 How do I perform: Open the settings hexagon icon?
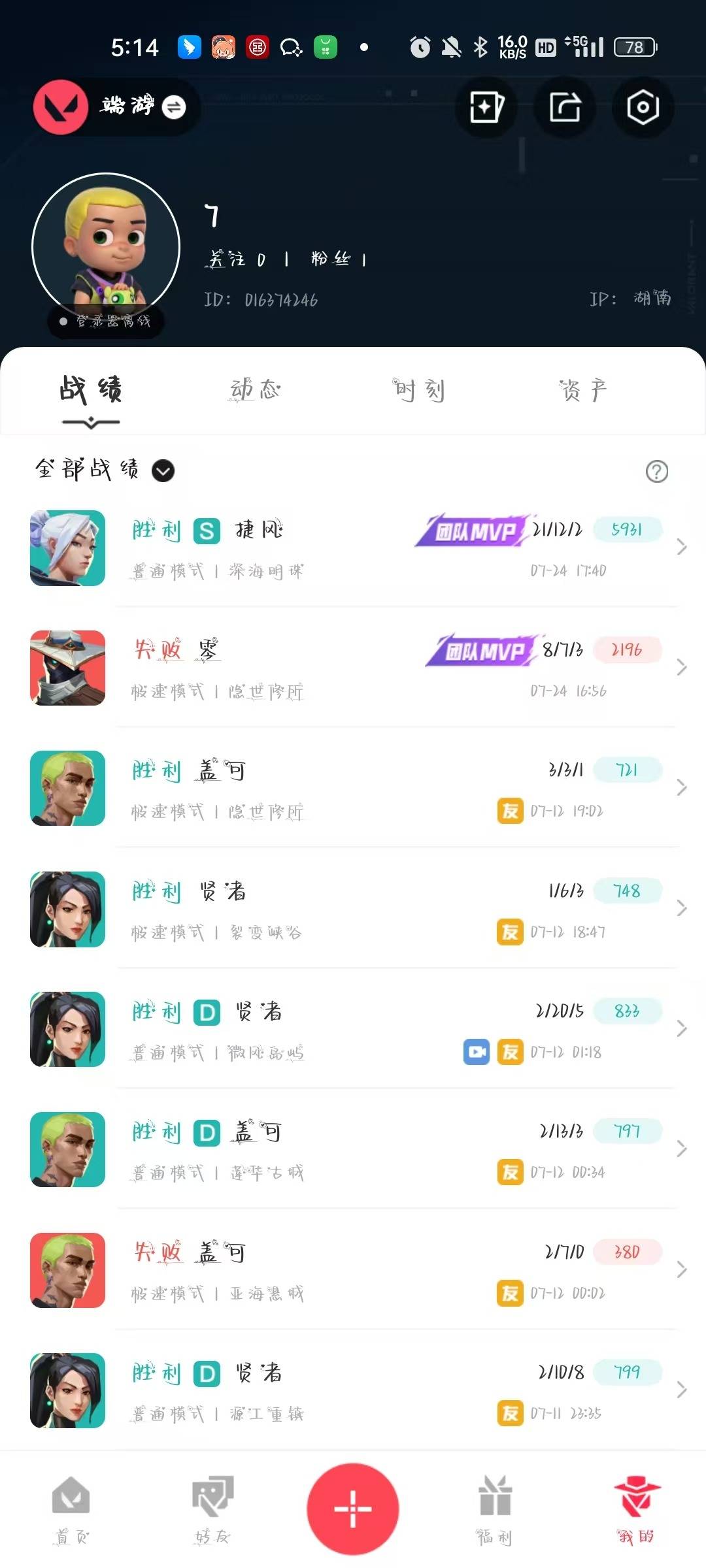[x=643, y=107]
